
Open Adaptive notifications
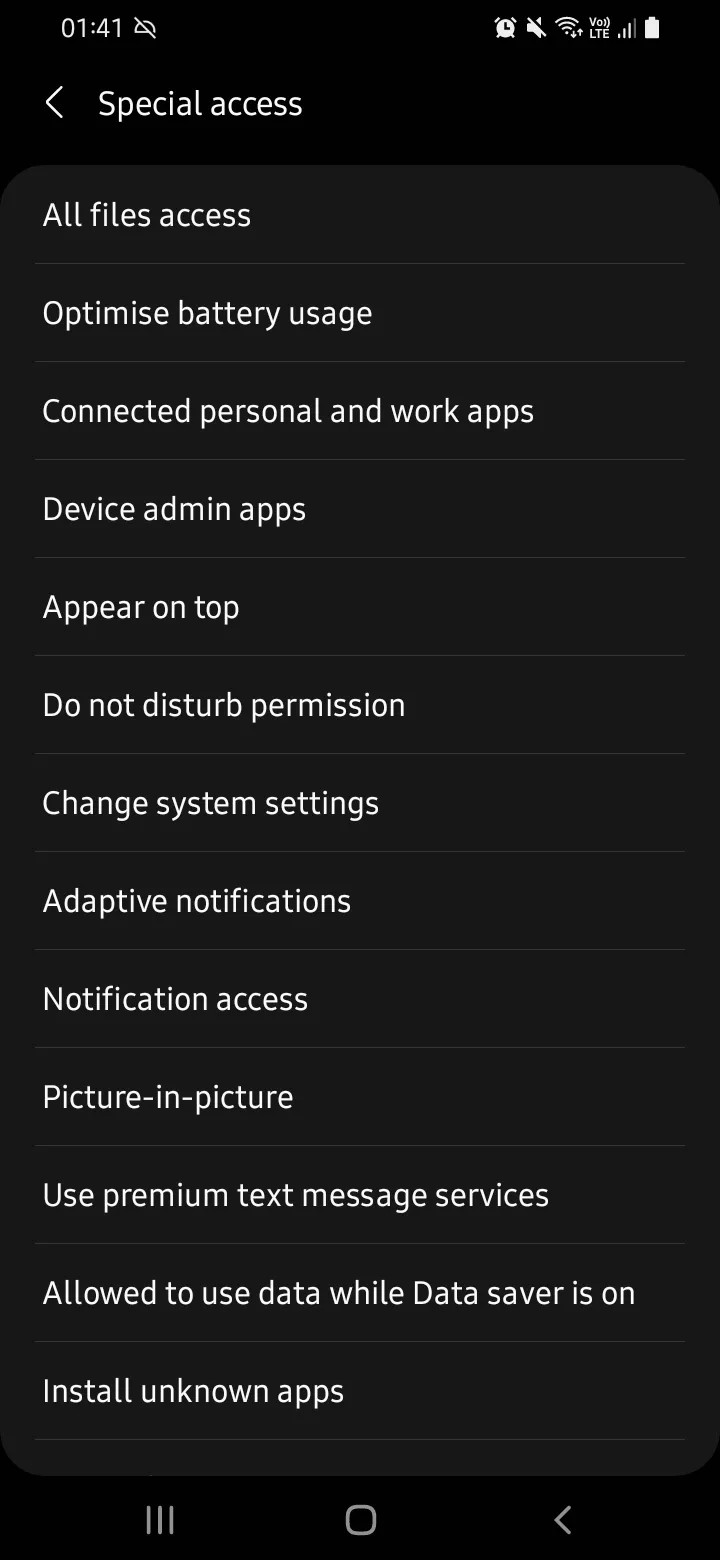(360, 901)
